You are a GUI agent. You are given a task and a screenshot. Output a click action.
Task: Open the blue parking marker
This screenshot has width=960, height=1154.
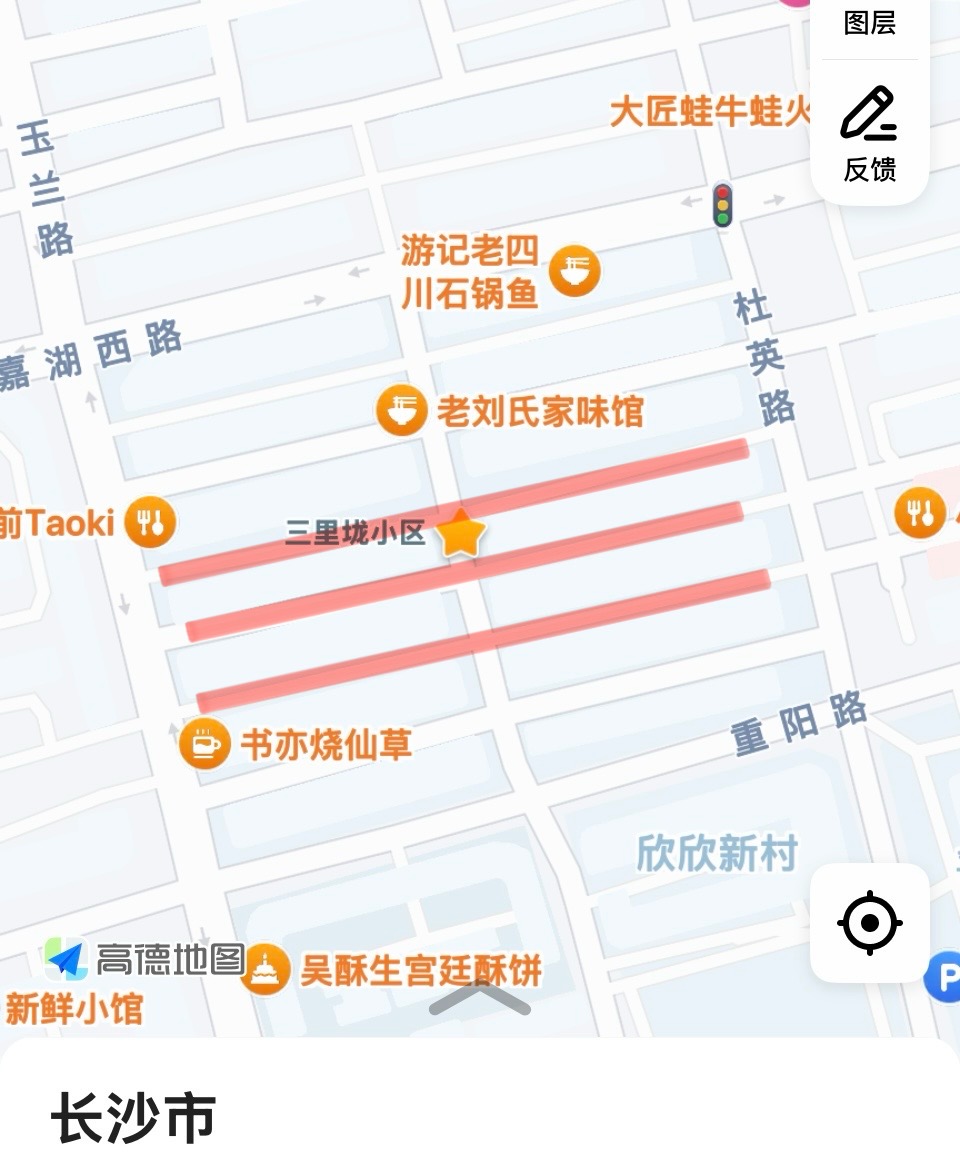pyautogui.click(x=944, y=976)
